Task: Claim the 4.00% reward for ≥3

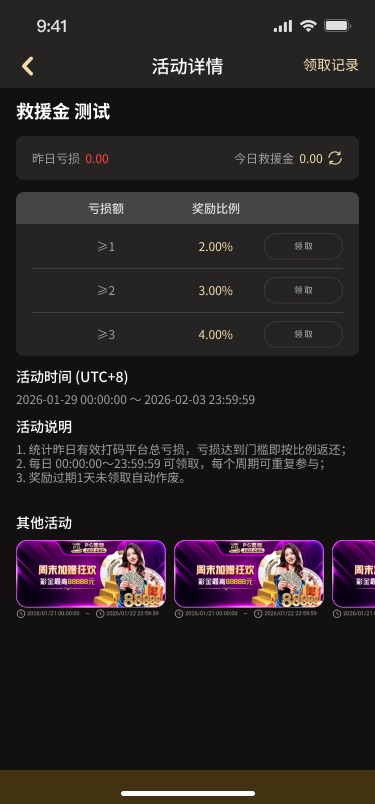Action: coord(303,334)
